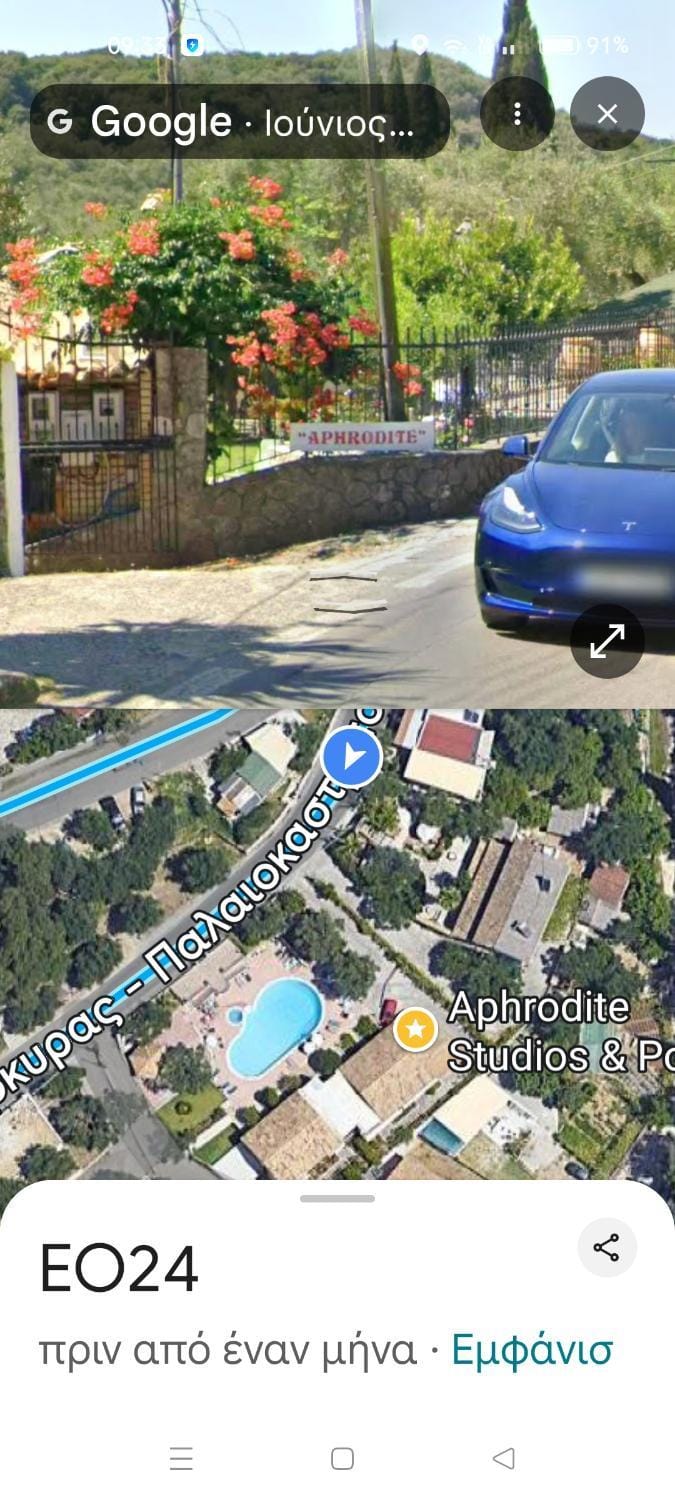This screenshot has height=1500, width=675.
Task: Tap the blue Street View position arrow
Action: (351, 757)
